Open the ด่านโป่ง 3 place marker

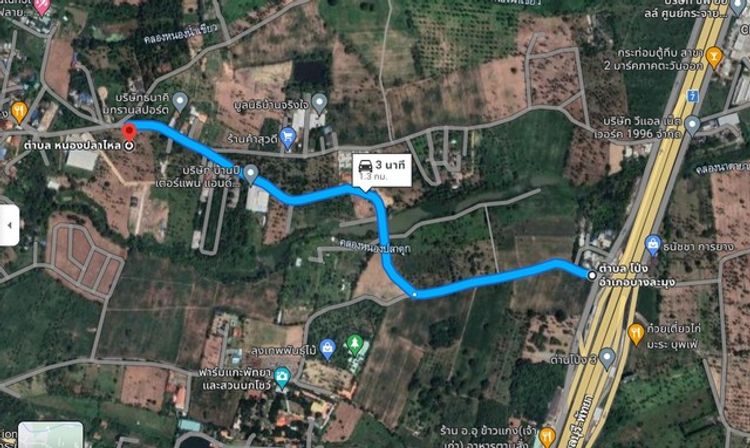tap(607, 354)
